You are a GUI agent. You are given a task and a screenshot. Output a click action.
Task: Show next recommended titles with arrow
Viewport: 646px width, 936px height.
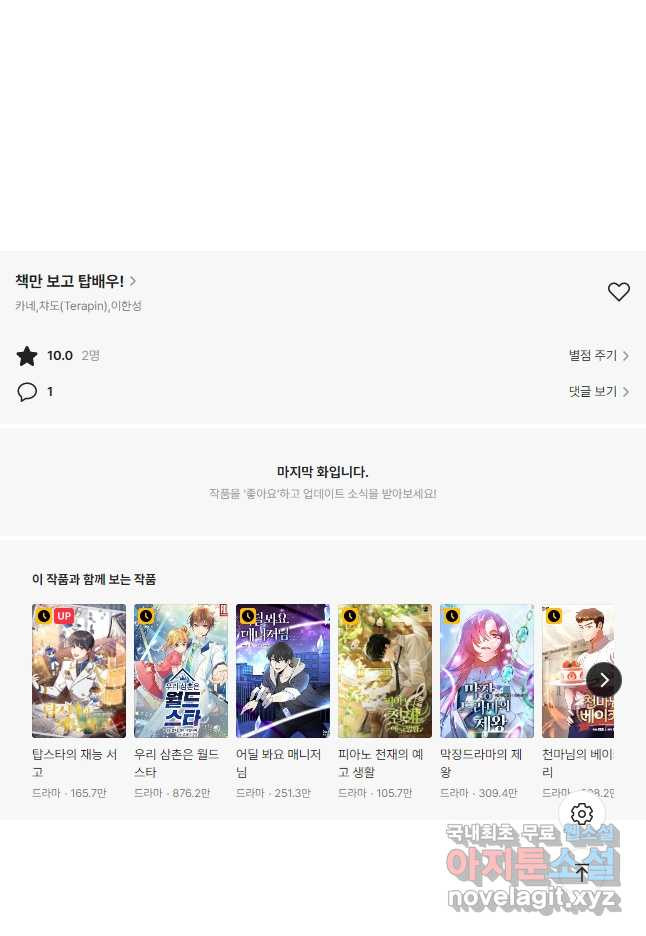click(x=604, y=680)
